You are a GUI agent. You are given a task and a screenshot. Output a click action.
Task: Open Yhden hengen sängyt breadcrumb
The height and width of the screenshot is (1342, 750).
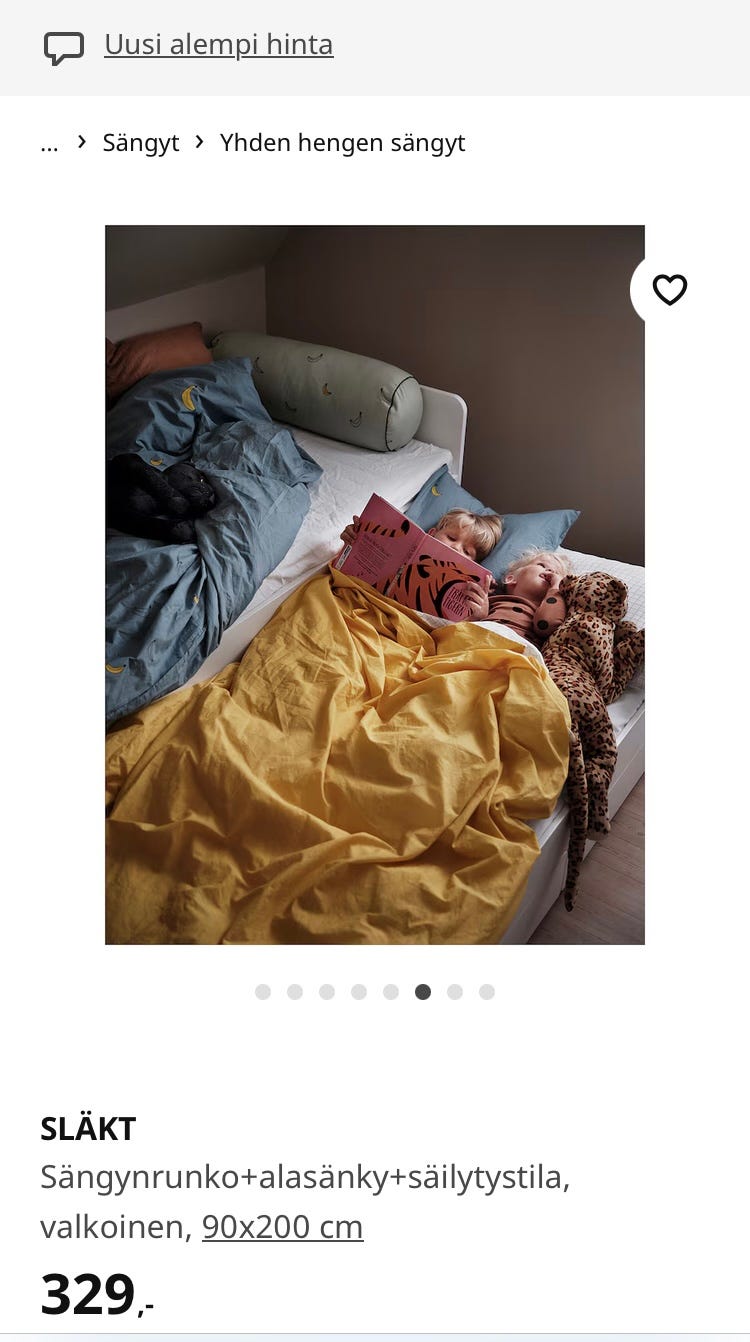coord(342,143)
